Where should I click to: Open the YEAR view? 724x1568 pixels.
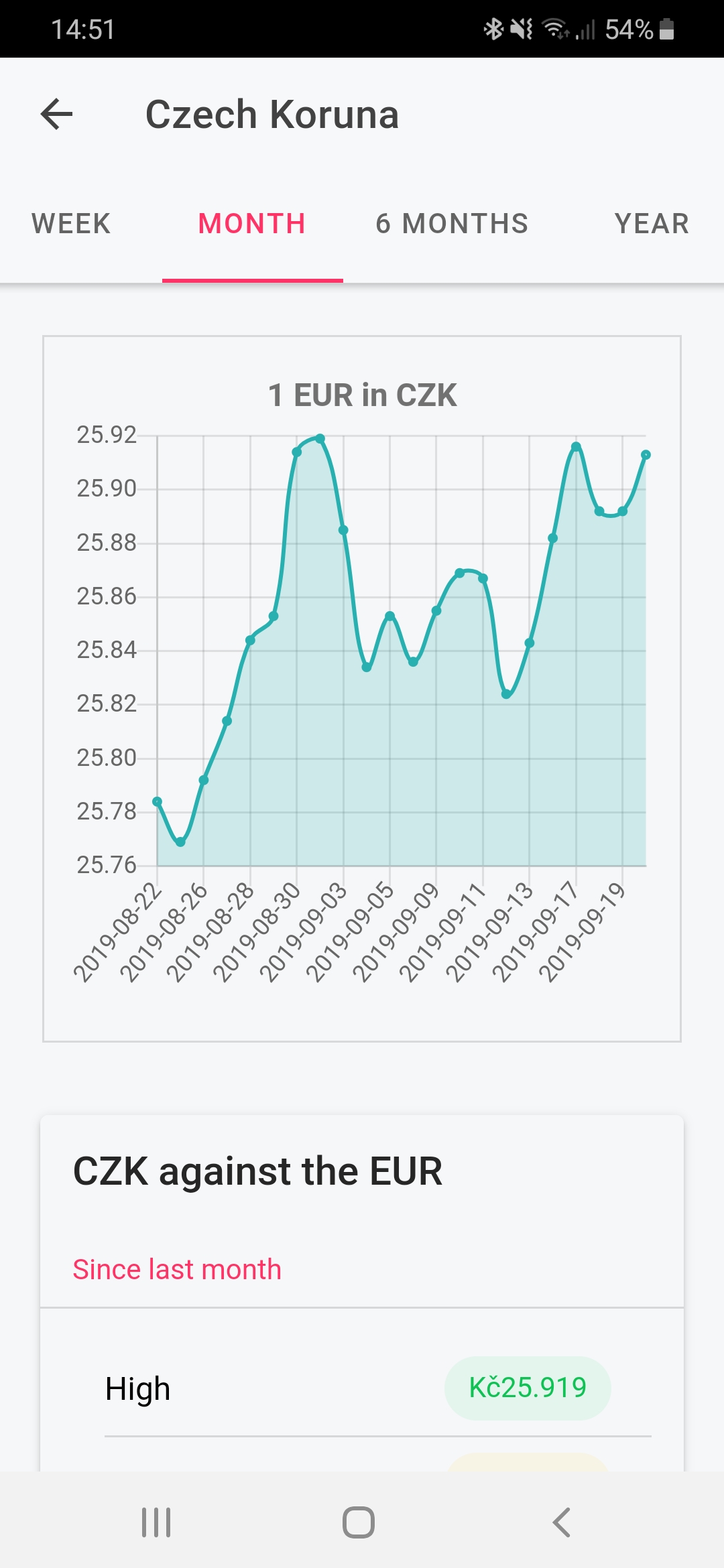click(x=652, y=223)
